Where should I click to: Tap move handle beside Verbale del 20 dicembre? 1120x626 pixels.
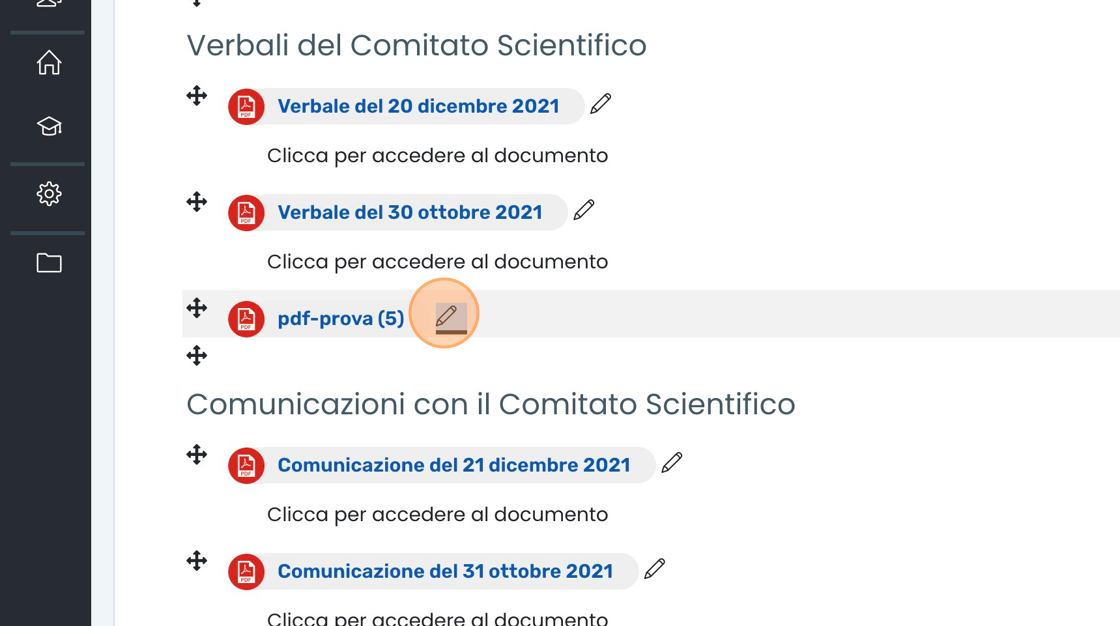tap(197, 95)
